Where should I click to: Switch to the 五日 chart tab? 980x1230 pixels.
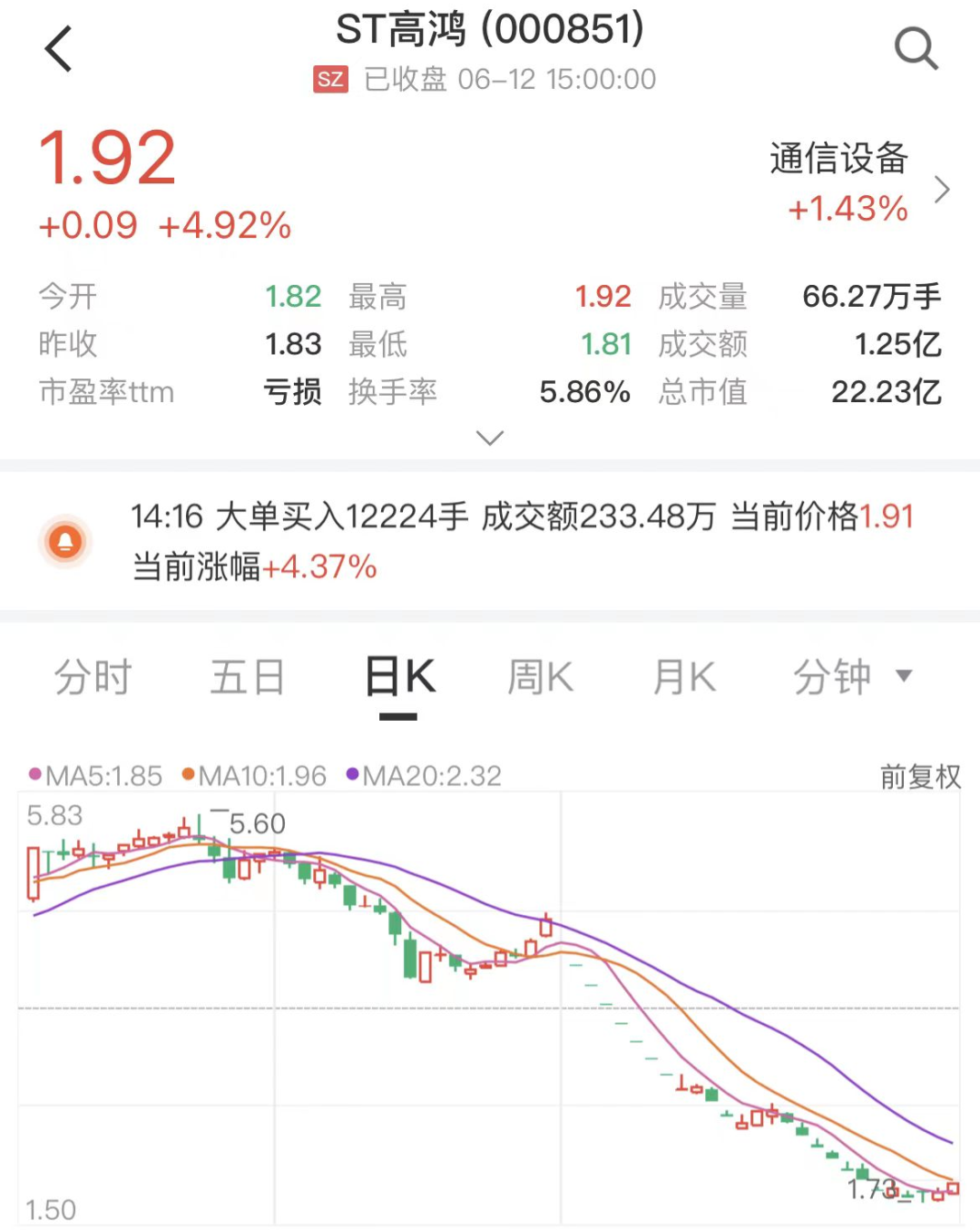pos(247,677)
